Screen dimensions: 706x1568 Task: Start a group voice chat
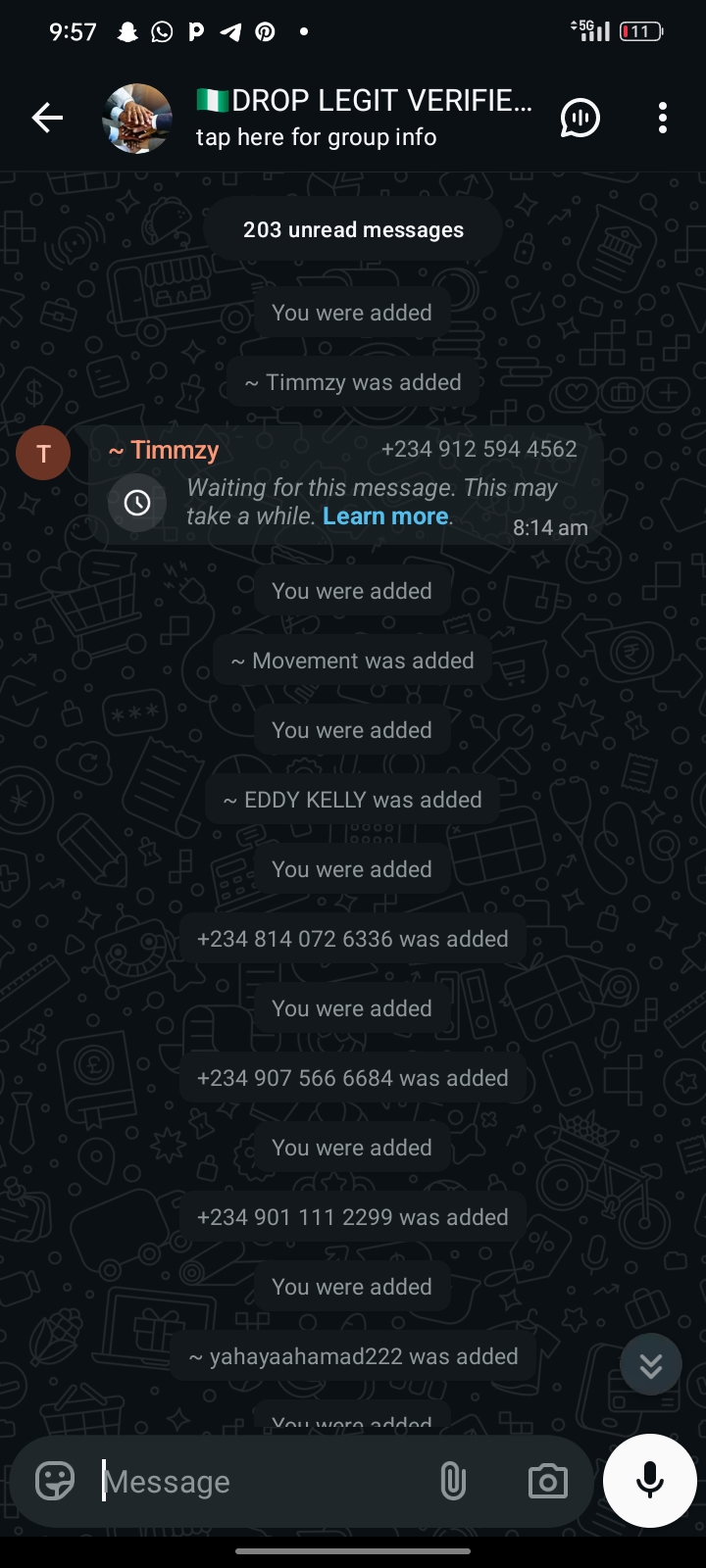coord(580,119)
